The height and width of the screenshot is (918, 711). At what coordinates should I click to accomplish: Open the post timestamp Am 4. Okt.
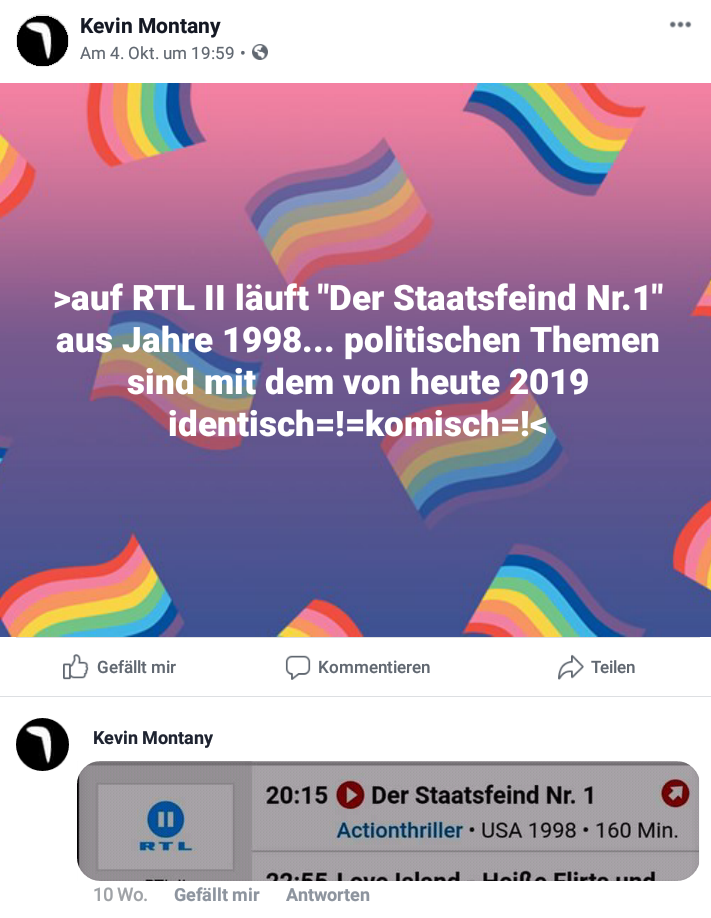pyautogui.click(x=156, y=53)
